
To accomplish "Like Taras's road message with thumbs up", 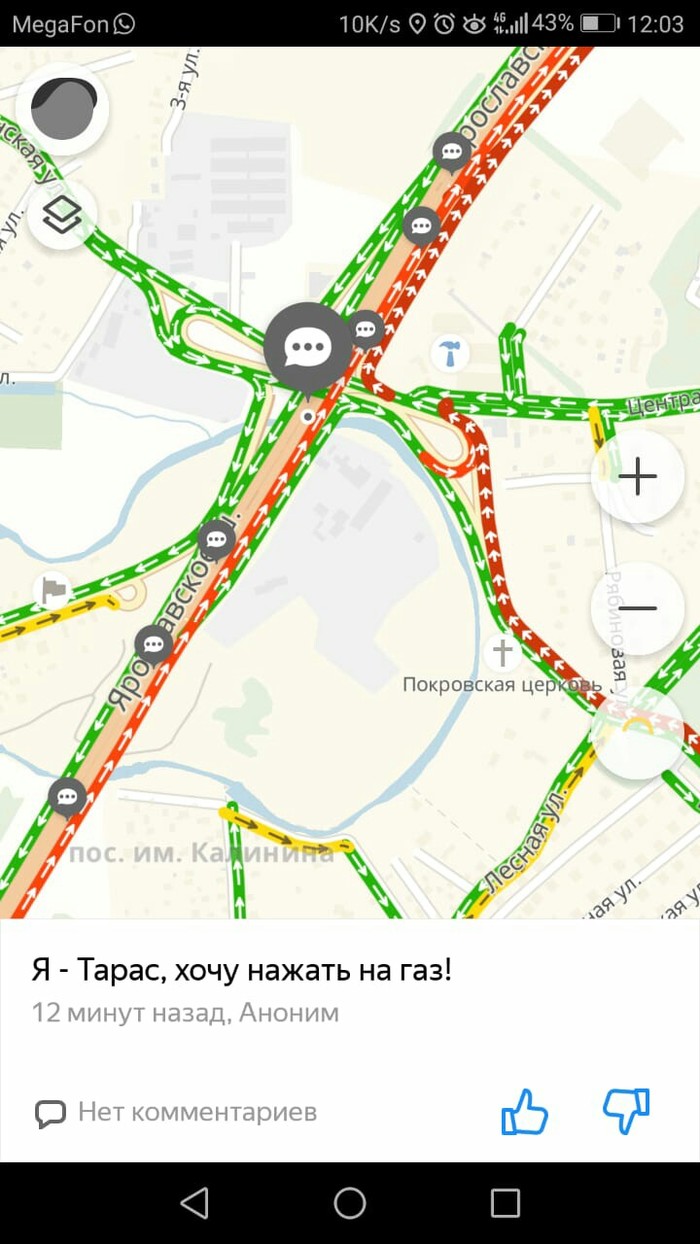I will [x=525, y=1111].
